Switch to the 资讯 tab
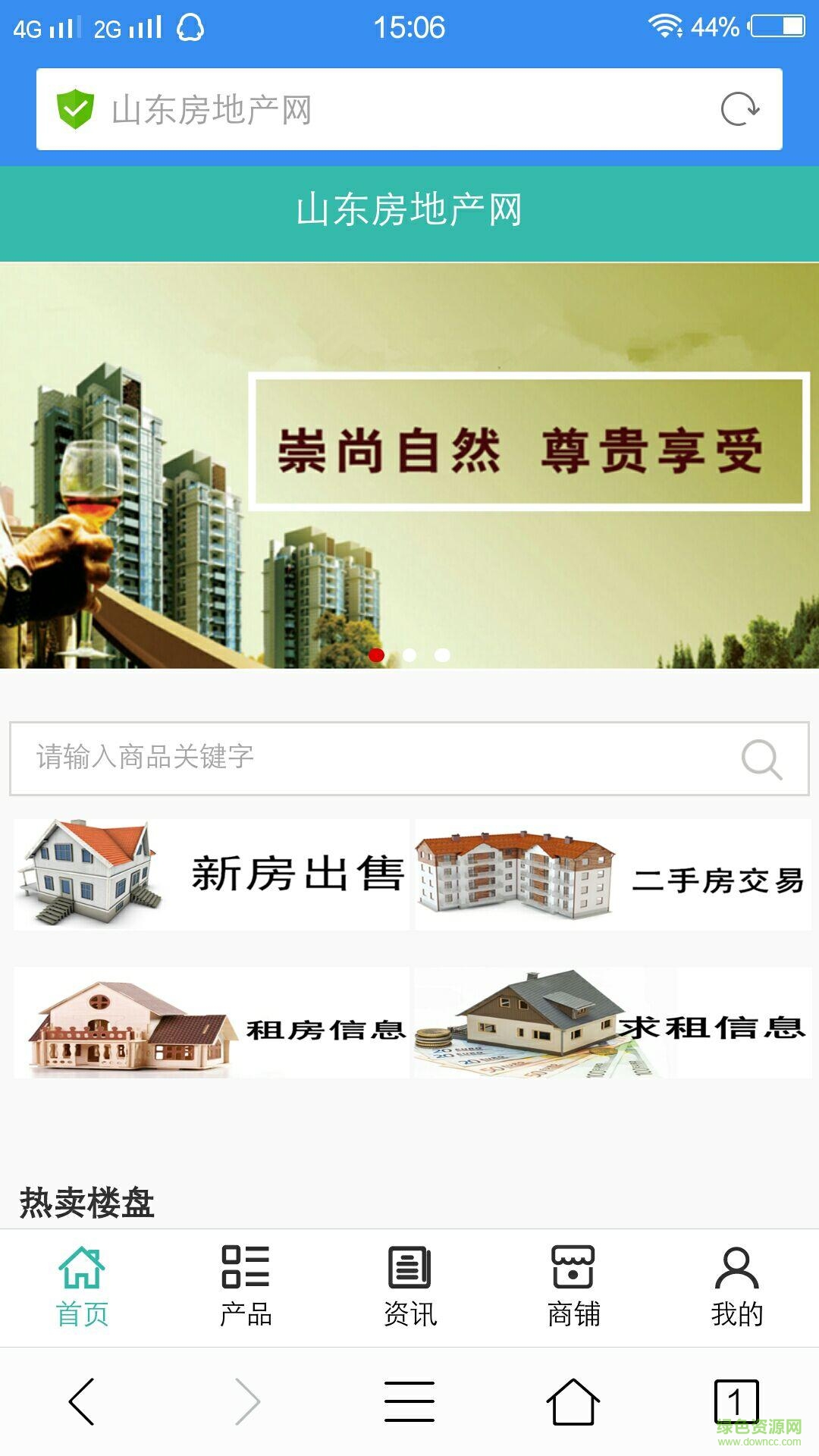This screenshot has height=1456, width=819. click(409, 1287)
